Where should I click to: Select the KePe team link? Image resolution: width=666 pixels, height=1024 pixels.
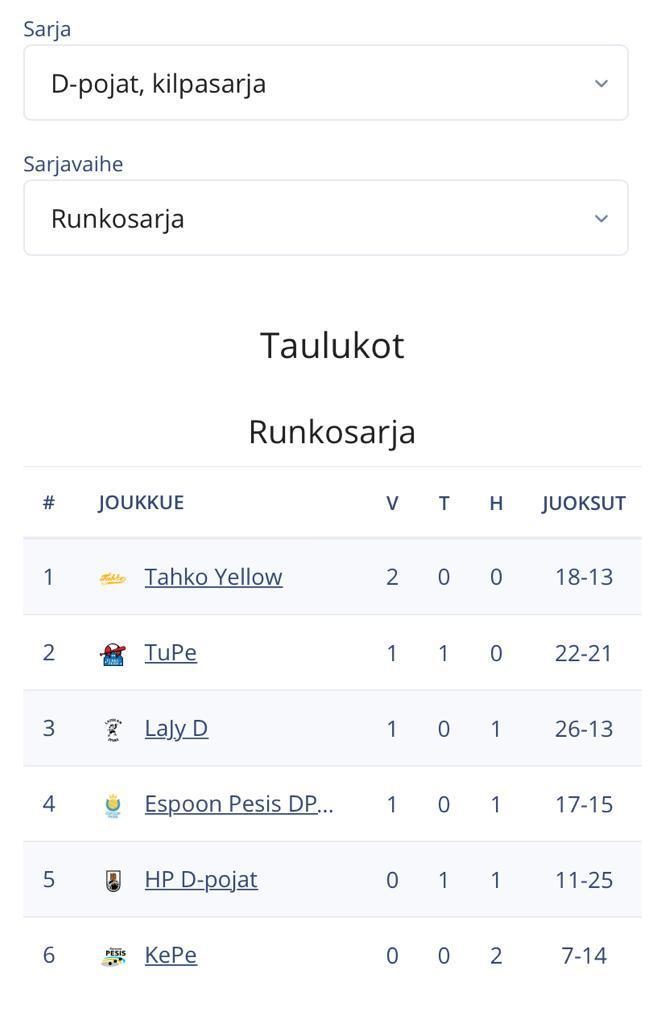tap(170, 955)
